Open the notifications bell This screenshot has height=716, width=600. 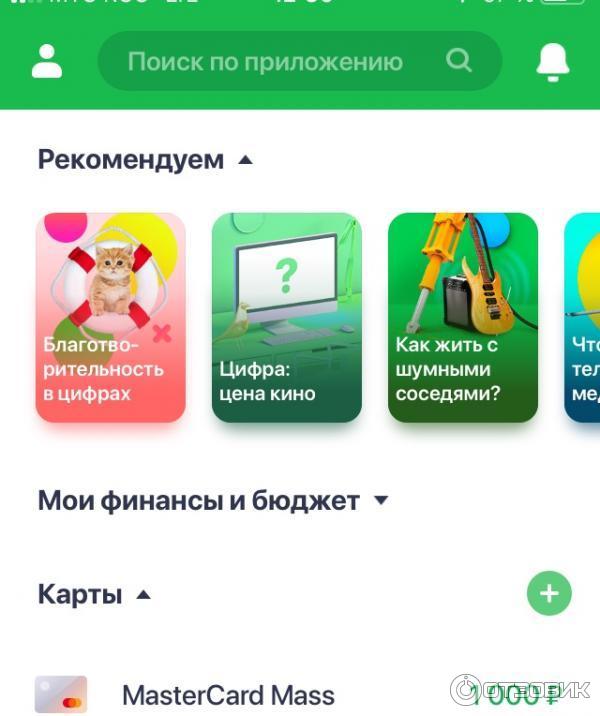pos(552,62)
